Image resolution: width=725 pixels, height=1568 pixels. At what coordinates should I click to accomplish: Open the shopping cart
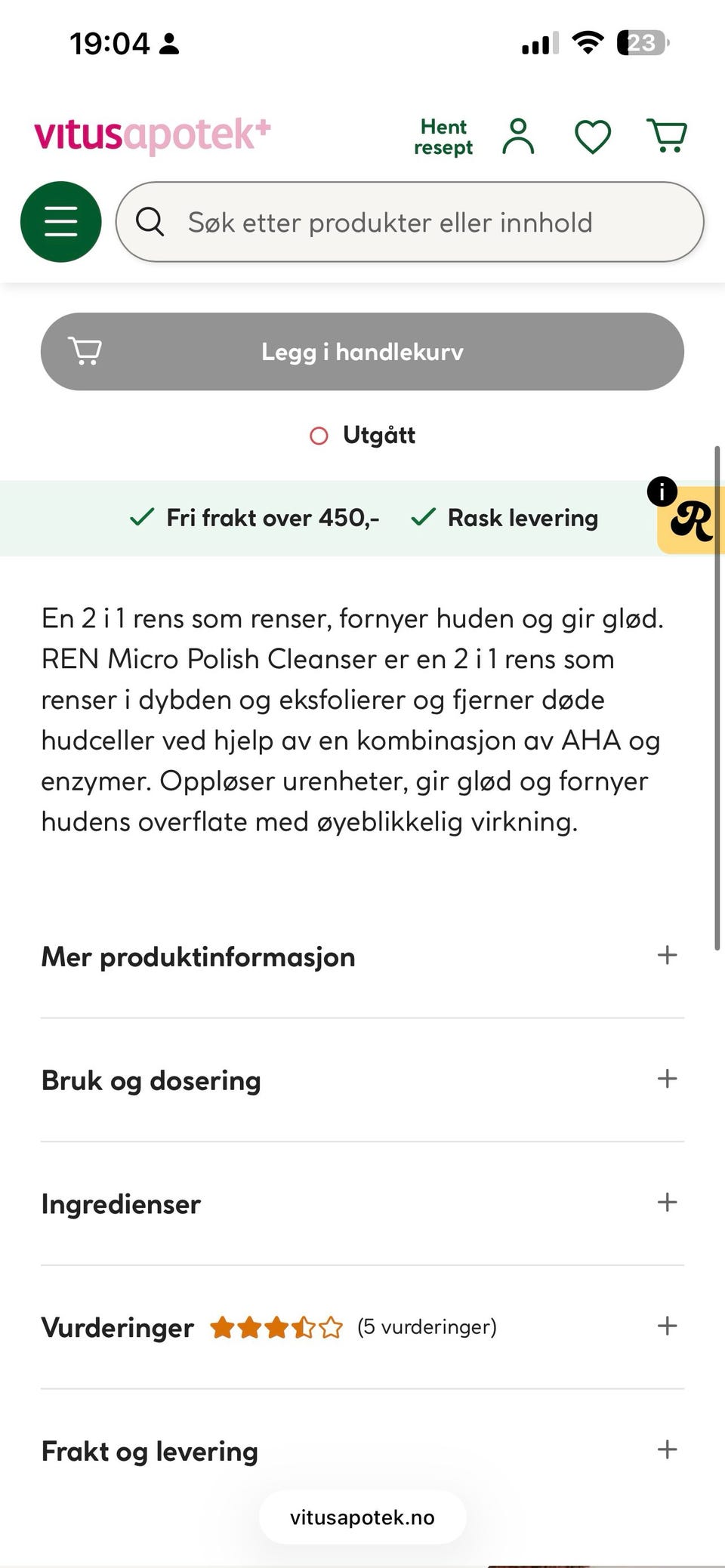pos(667,136)
